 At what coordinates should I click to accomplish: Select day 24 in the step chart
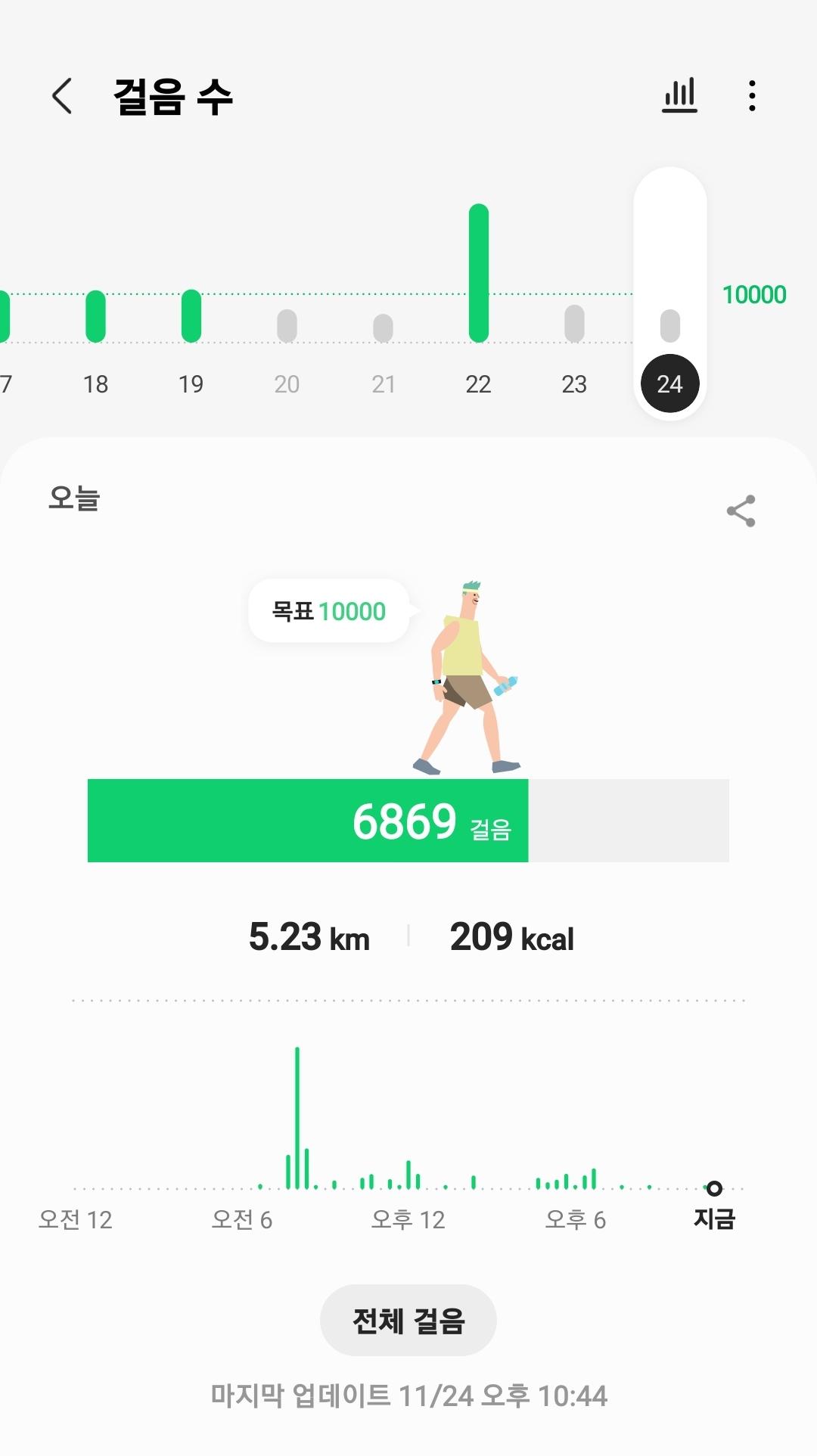(669, 383)
